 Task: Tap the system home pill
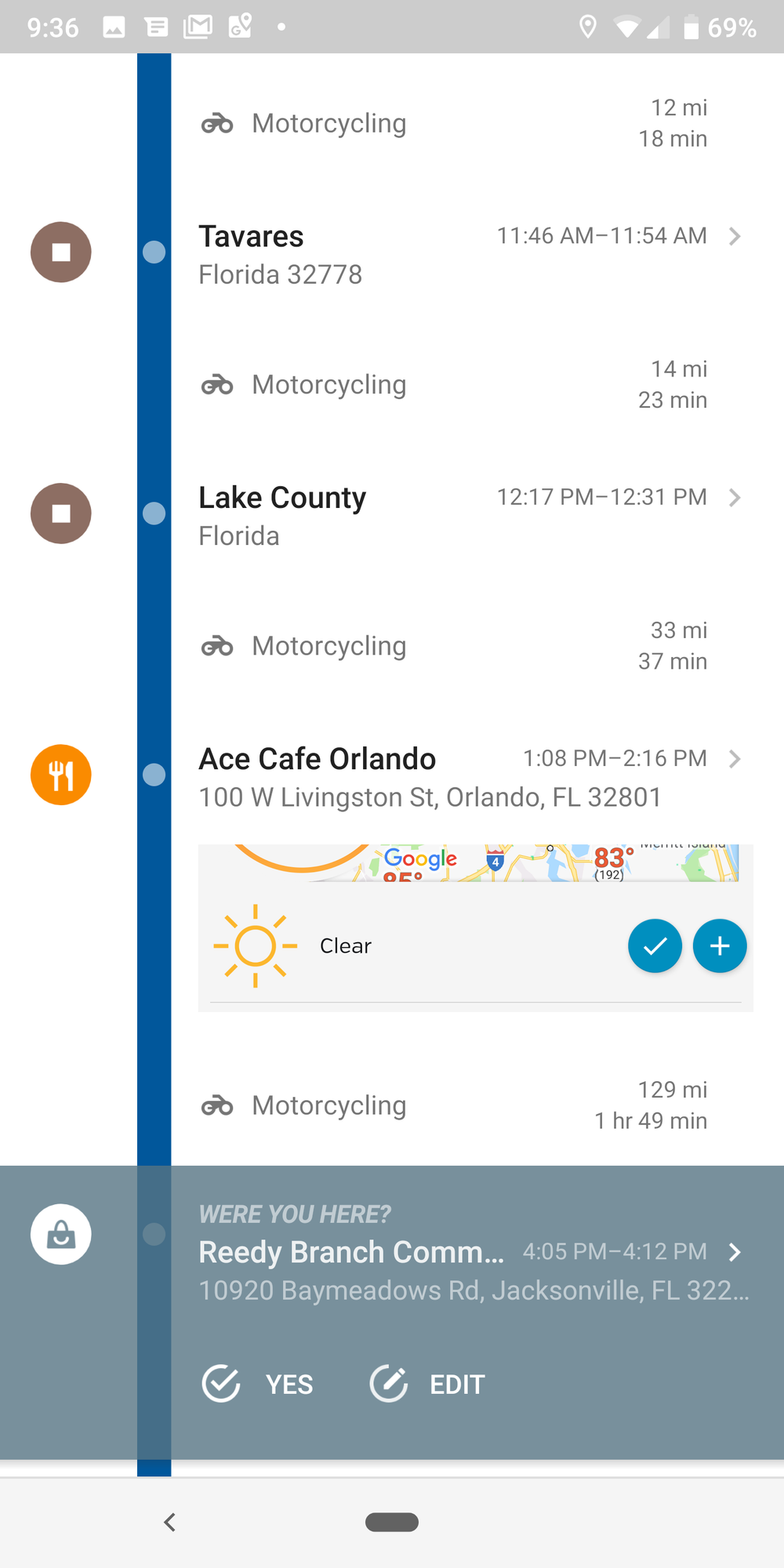pyautogui.click(x=392, y=1523)
